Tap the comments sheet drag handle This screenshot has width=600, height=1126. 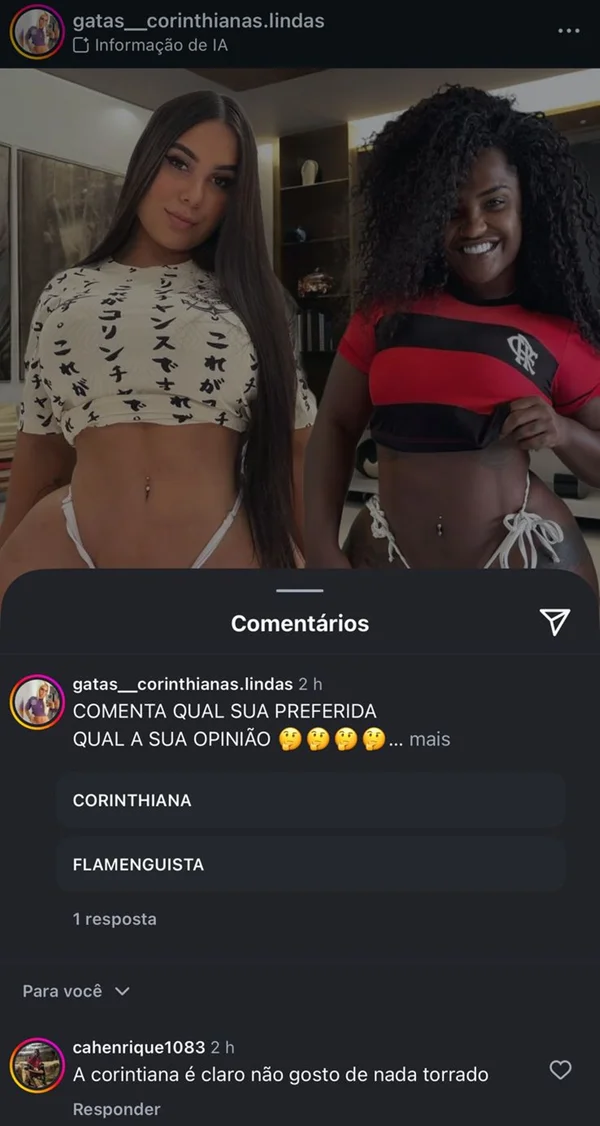click(x=300, y=591)
